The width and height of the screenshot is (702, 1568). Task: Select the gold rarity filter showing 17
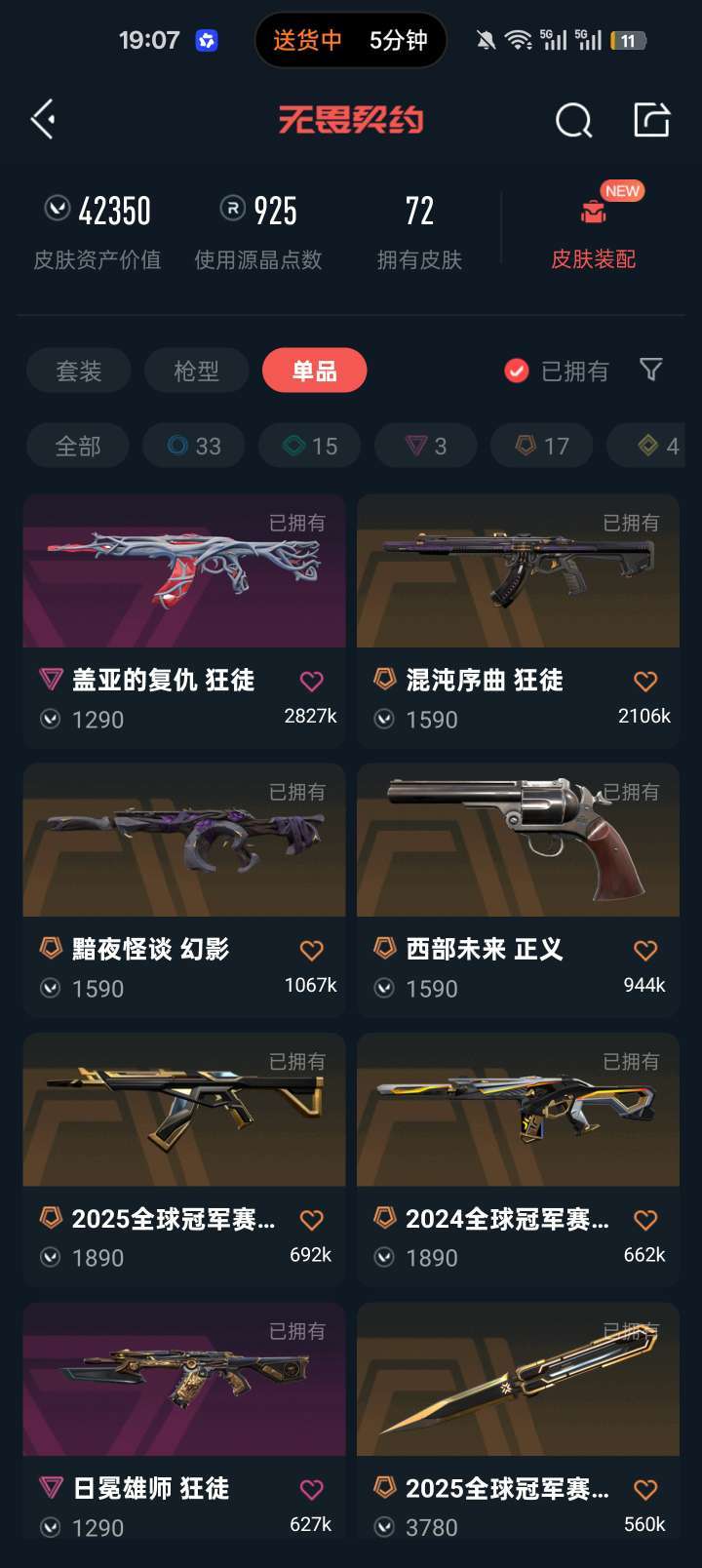[x=541, y=446]
